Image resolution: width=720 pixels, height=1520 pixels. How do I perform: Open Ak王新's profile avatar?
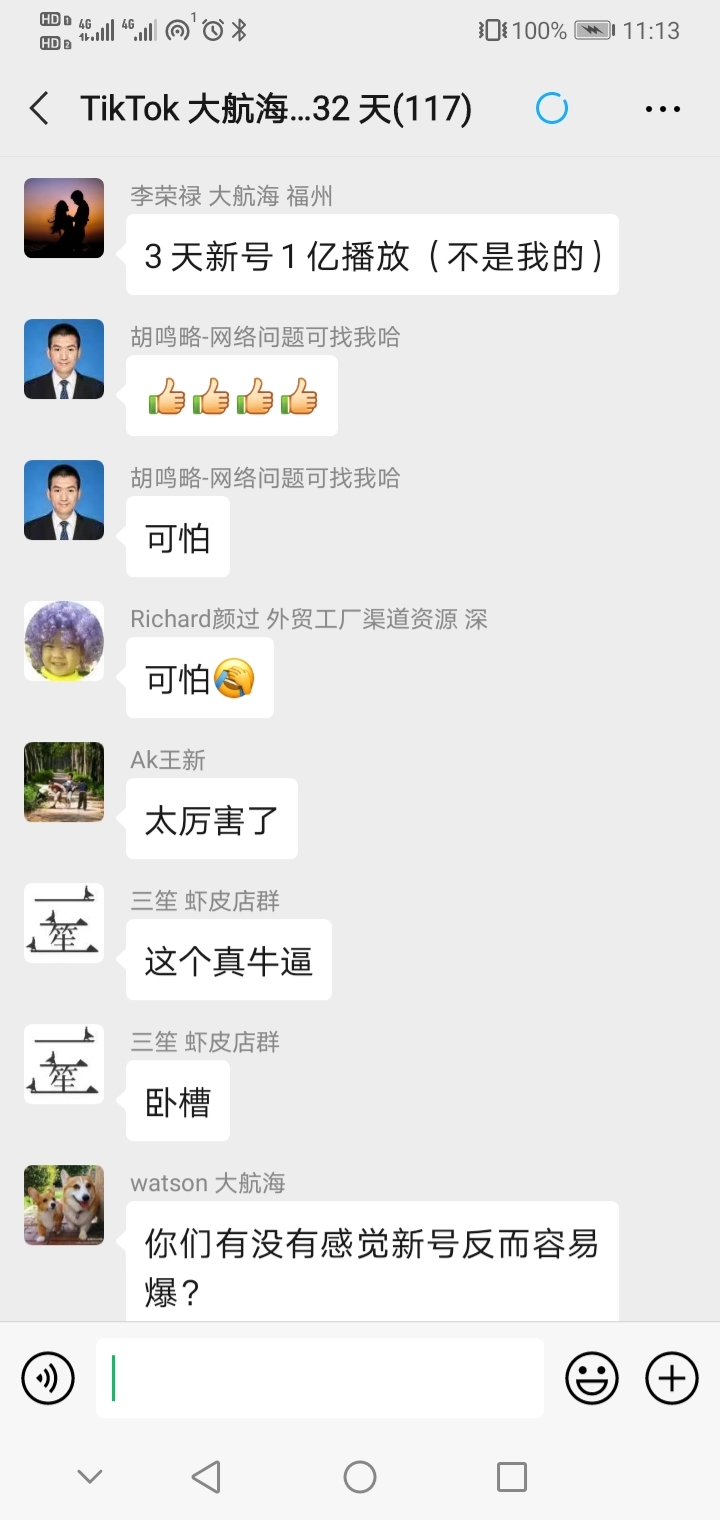(64, 782)
